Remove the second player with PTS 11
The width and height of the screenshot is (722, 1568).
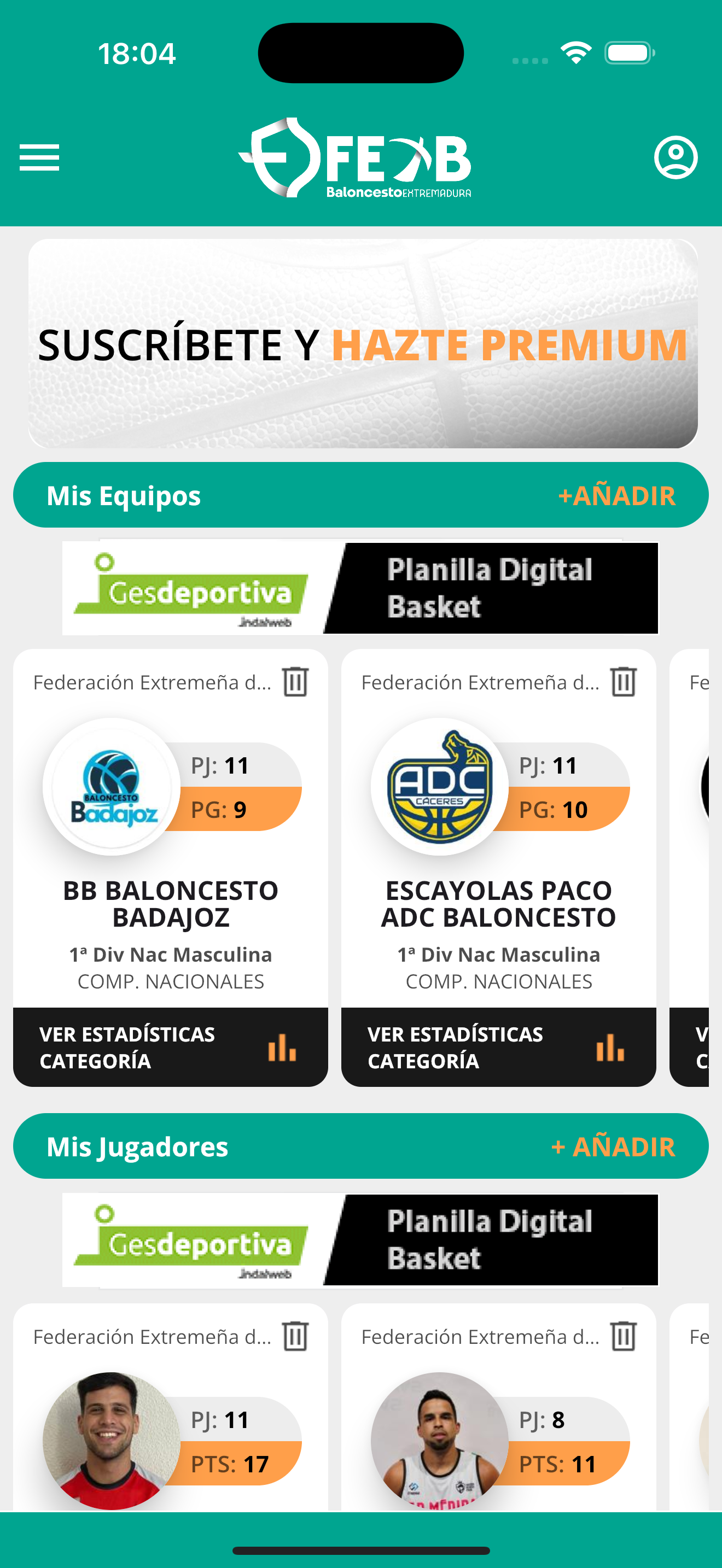624,1337
